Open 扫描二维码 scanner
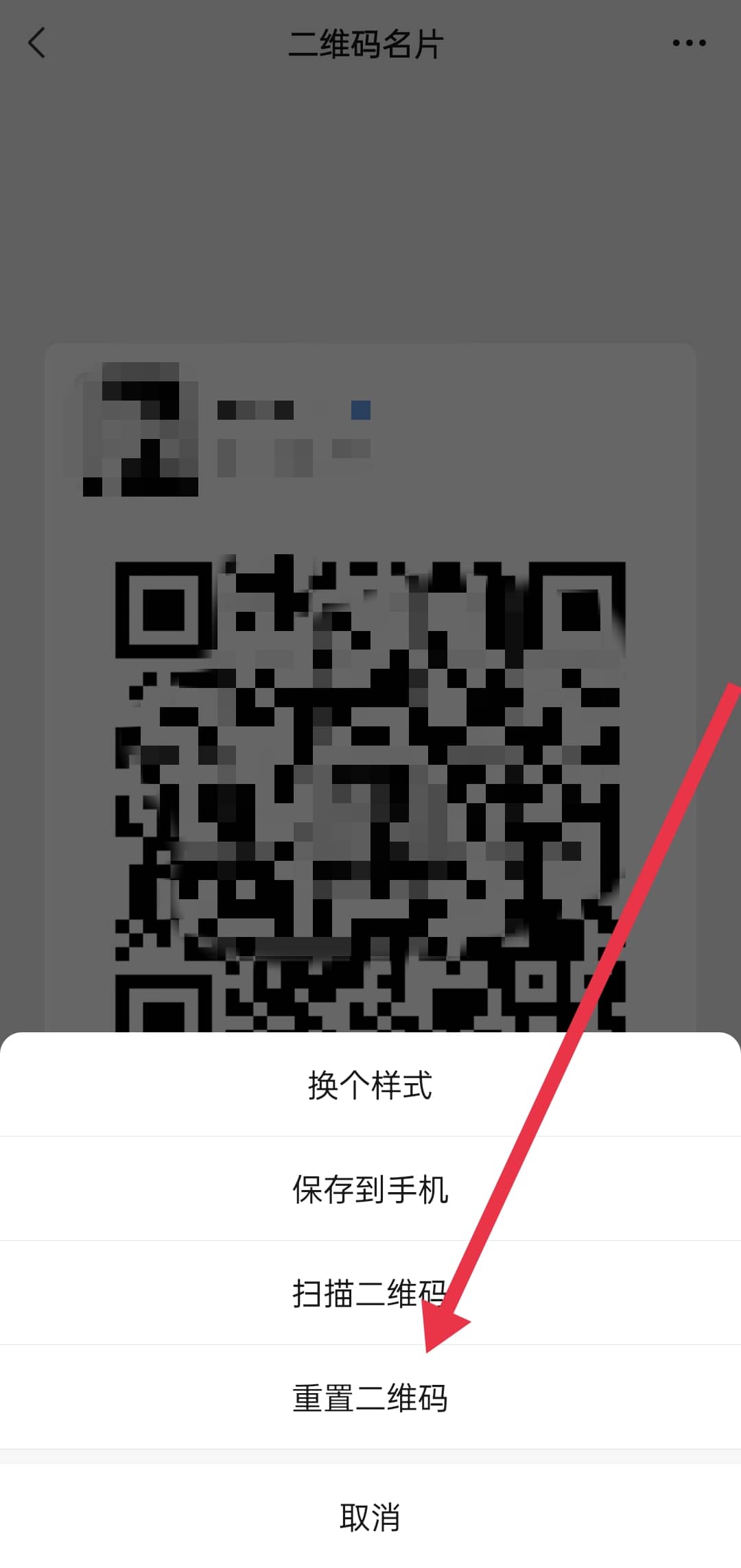Image resolution: width=741 pixels, height=1568 pixels. 370,1294
